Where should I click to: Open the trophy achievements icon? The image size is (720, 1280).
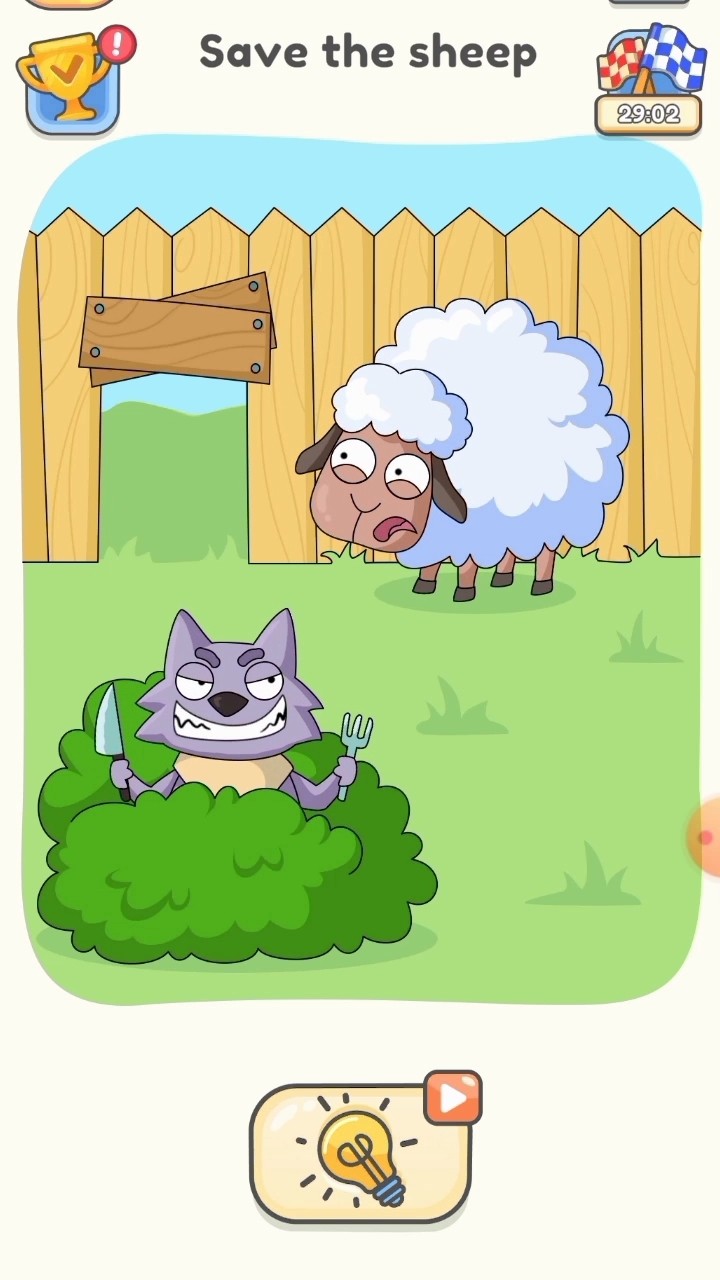click(x=73, y=82)
